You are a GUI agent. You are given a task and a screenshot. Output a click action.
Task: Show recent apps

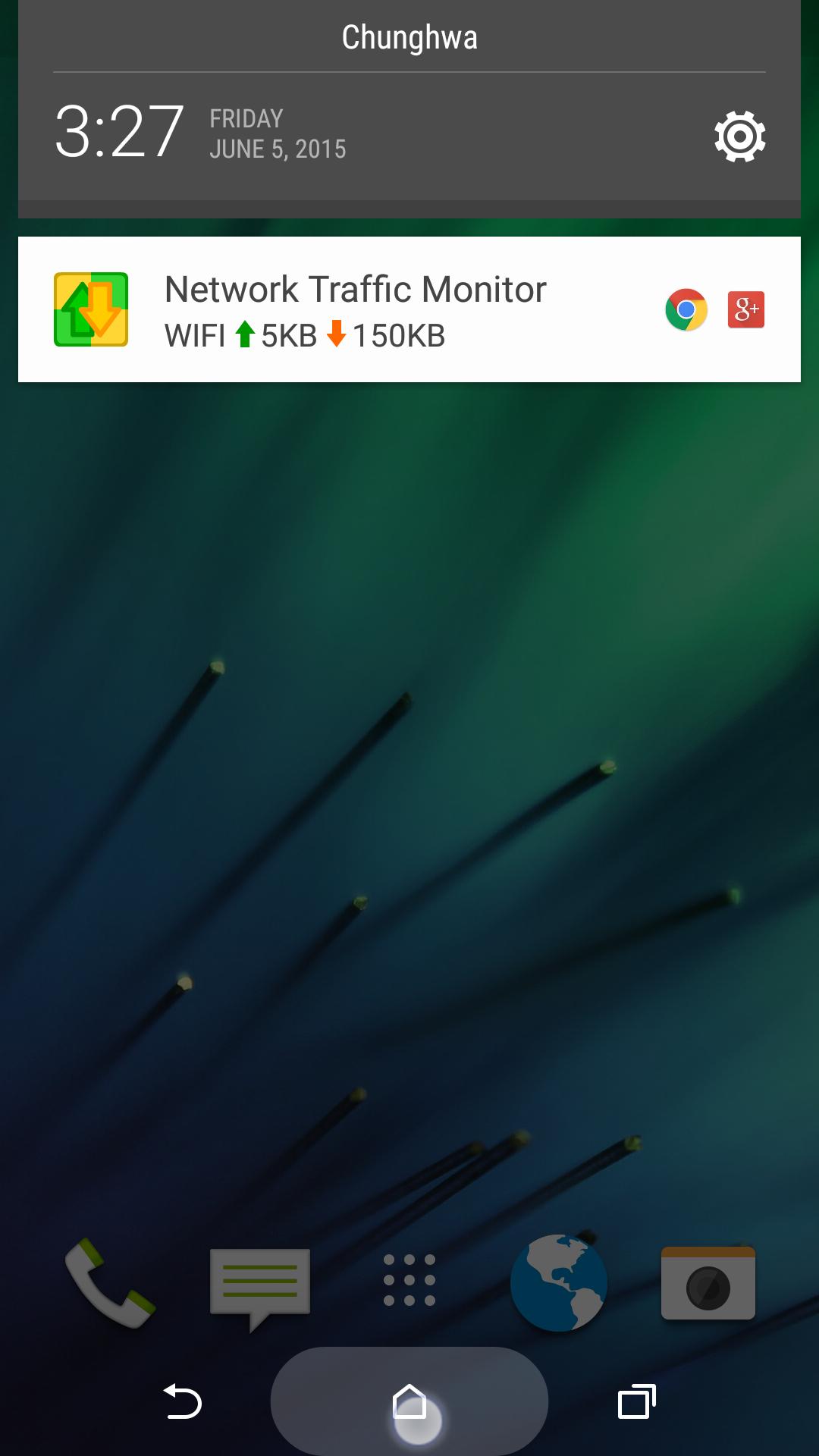pos(636,1401)
